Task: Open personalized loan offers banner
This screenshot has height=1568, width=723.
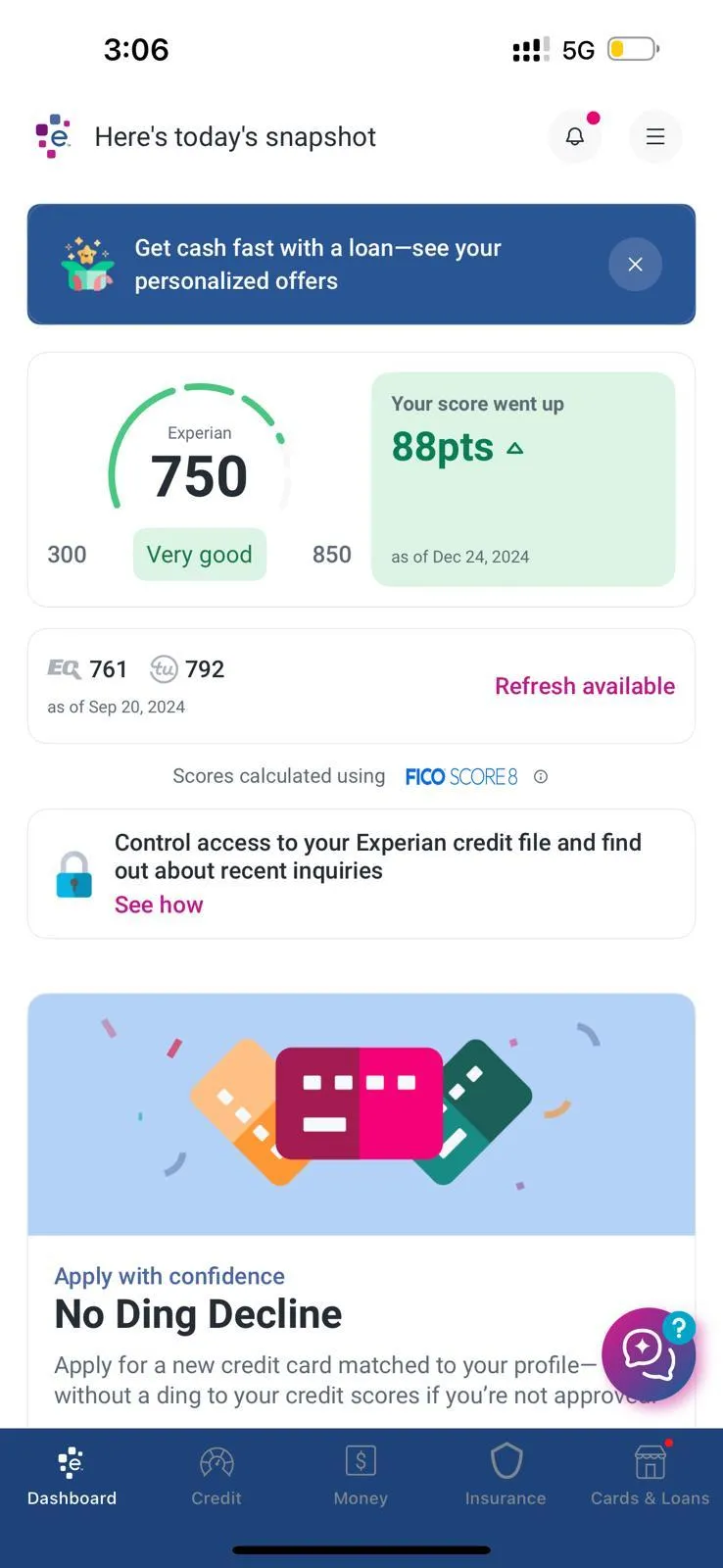Action: [x=318, y=265]
